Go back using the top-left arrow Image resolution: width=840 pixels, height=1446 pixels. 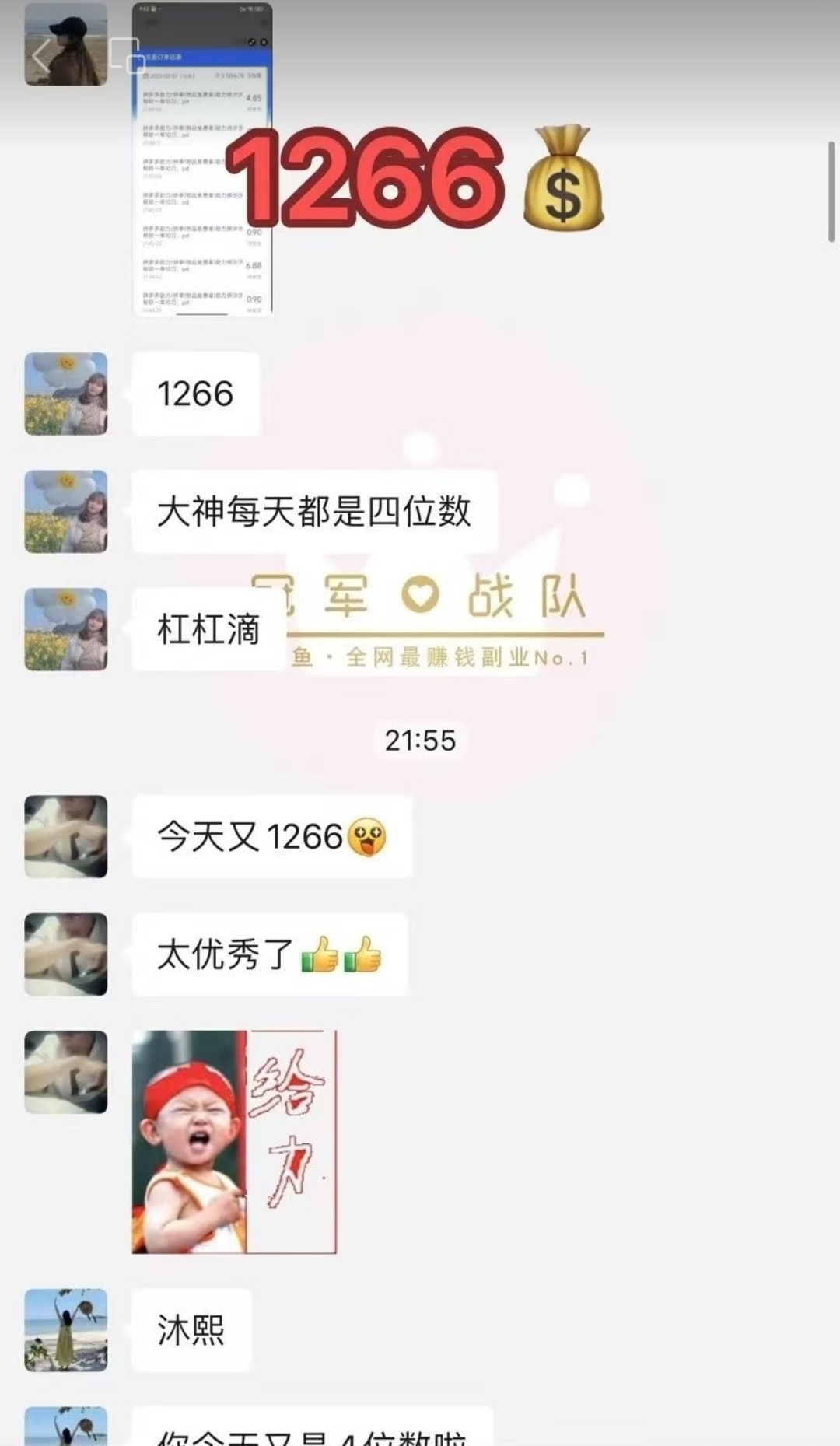[42, 56]
